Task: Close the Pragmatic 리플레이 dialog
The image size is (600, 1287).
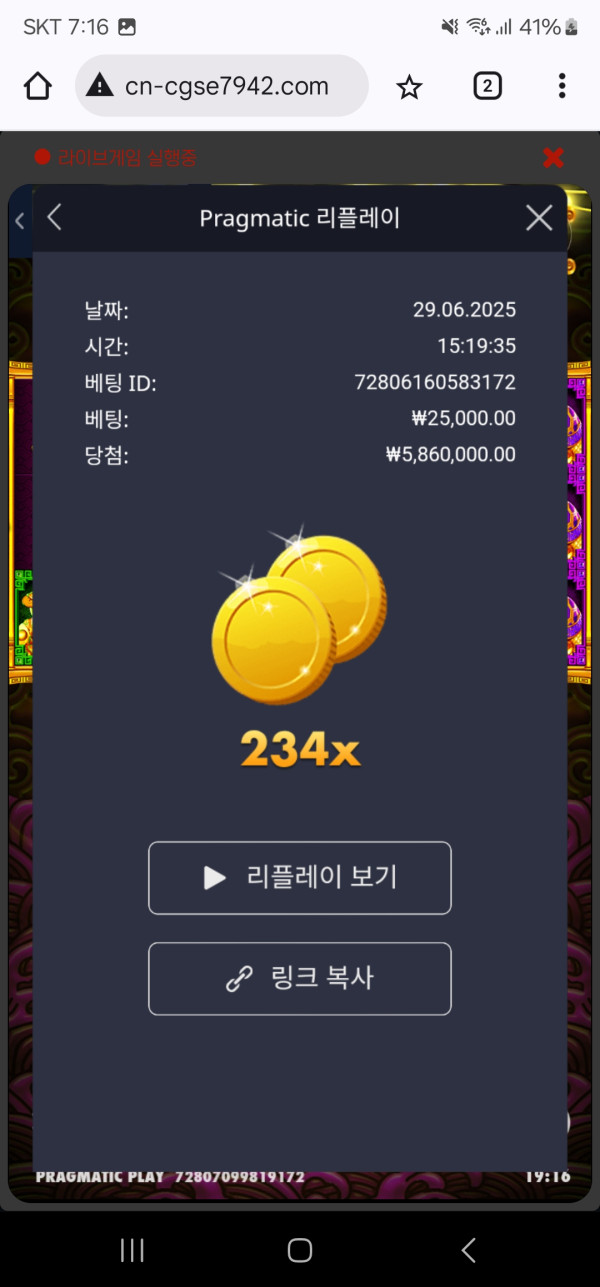Action: pyautogui.click(x=539, y=218)
